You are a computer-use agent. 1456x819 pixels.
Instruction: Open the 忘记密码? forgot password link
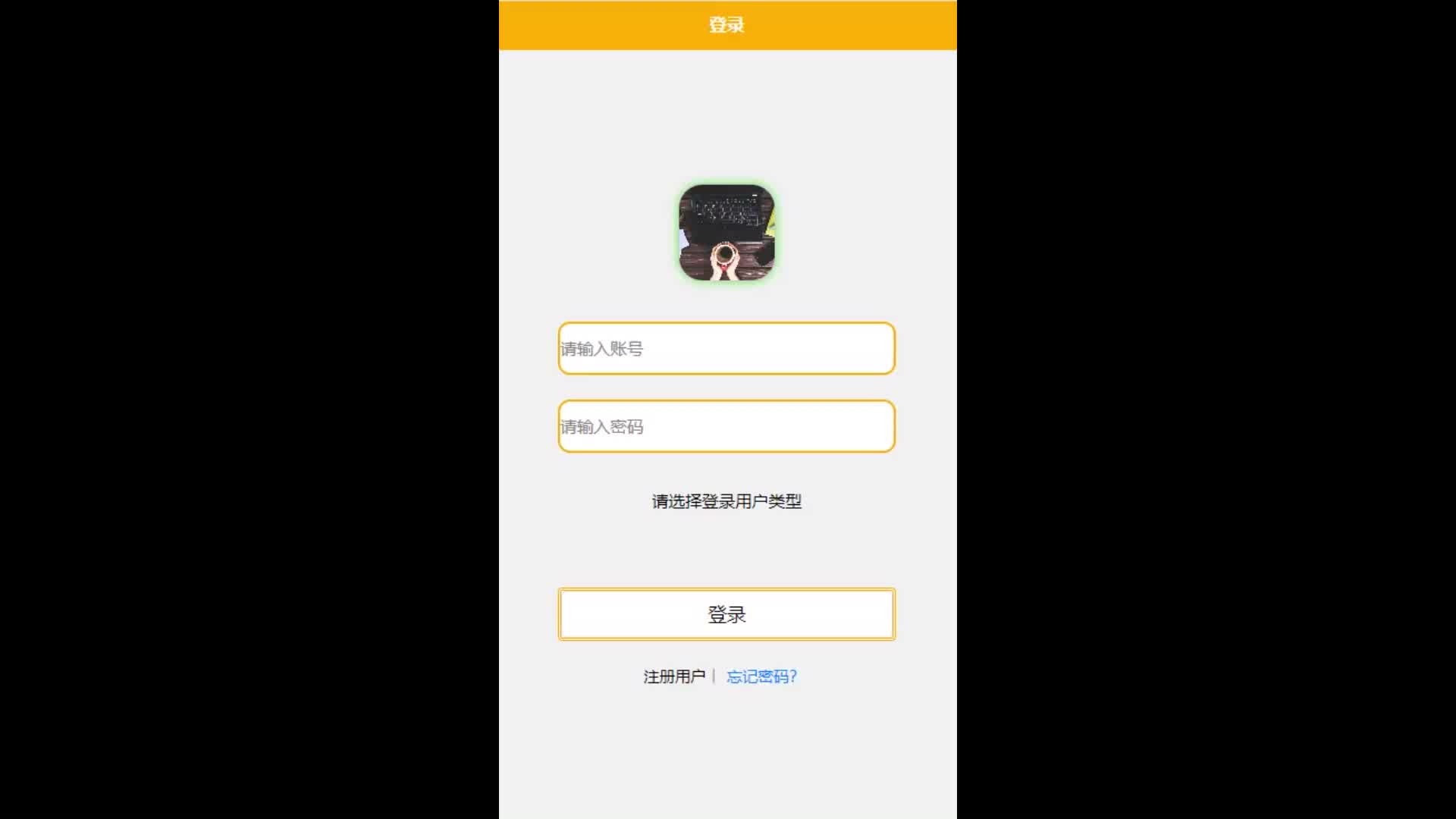[x=761, y=676]
